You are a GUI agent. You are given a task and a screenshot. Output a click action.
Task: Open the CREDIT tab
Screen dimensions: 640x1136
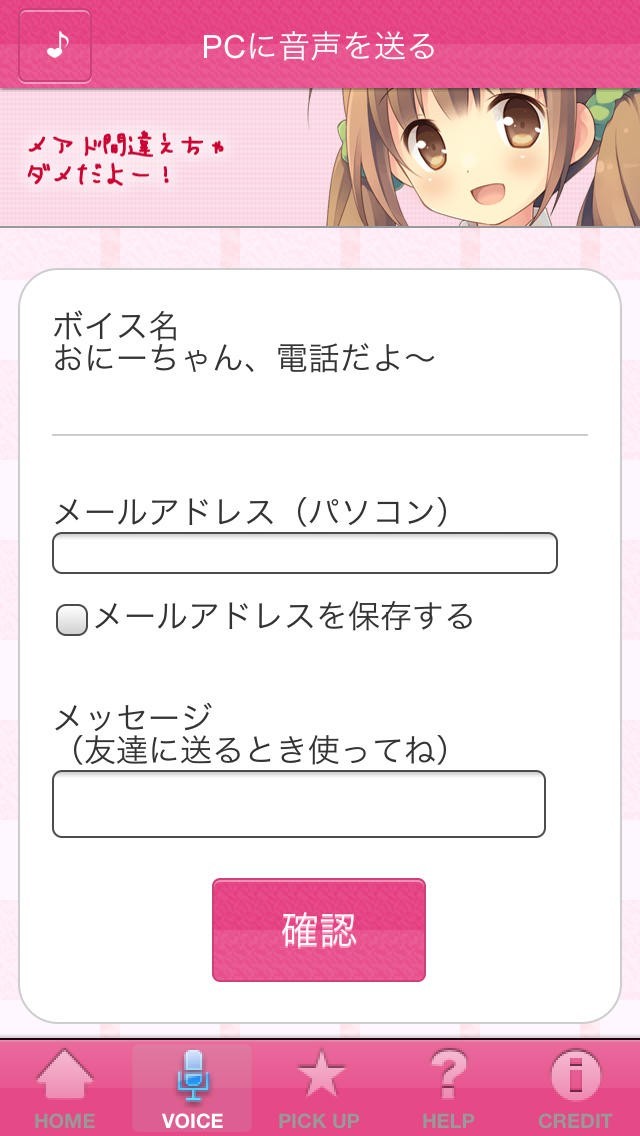[x=575, y=1089]
